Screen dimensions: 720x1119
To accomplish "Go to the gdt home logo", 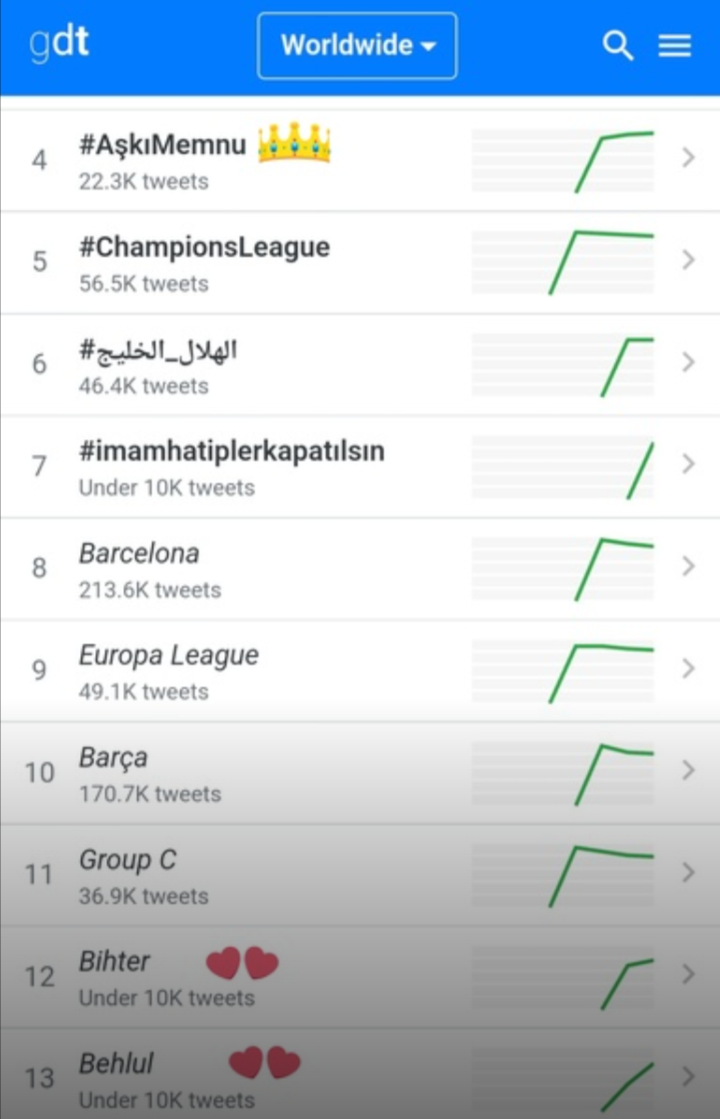I will [59, 44].
